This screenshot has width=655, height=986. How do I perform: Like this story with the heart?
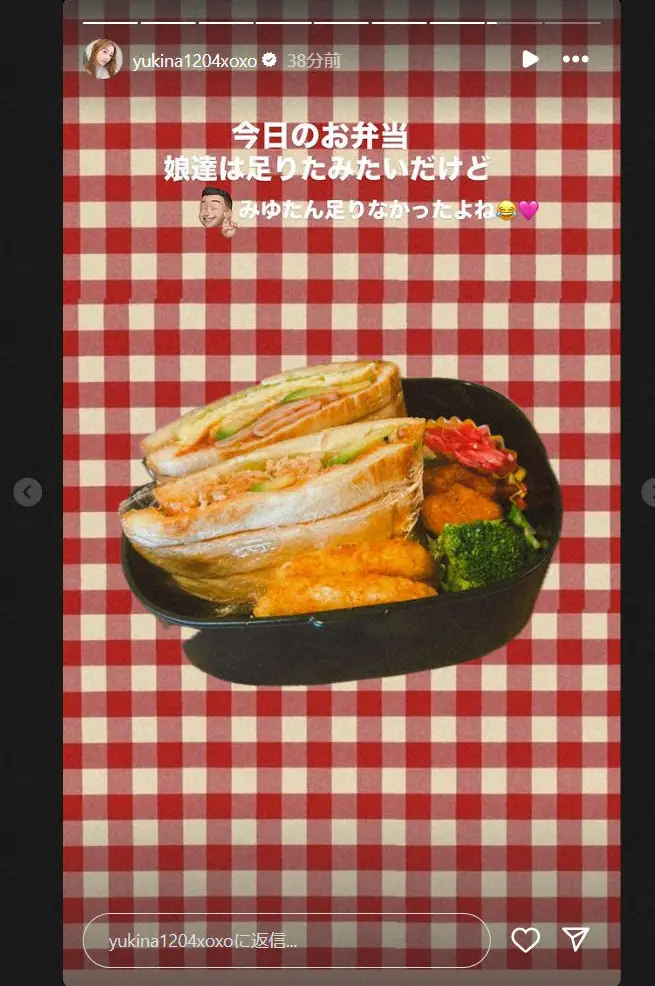525,939
